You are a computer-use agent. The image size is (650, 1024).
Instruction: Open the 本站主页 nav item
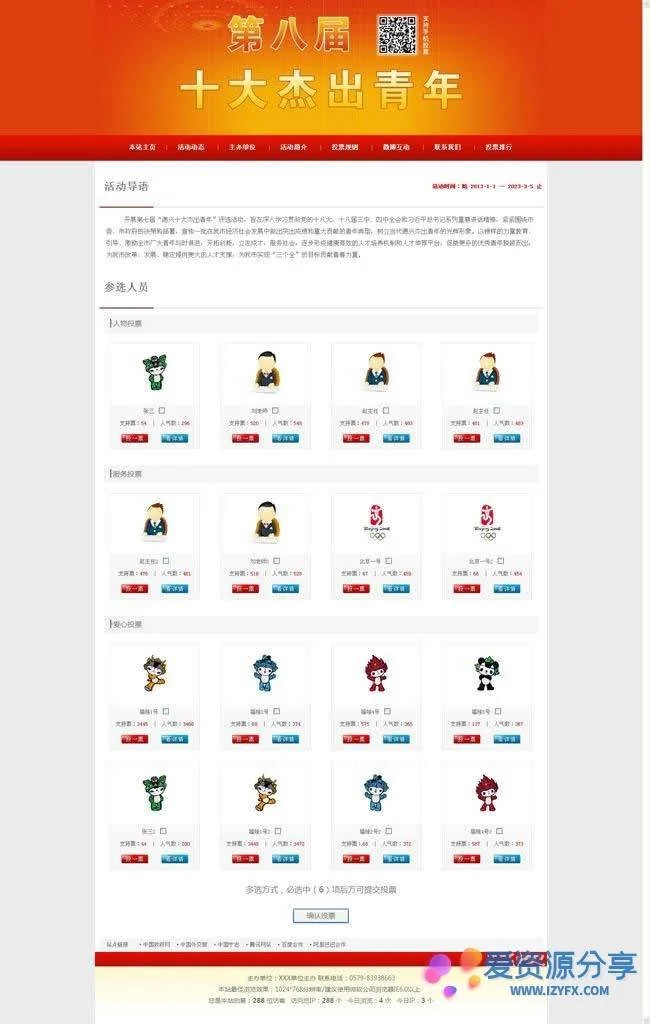[142, 147]
